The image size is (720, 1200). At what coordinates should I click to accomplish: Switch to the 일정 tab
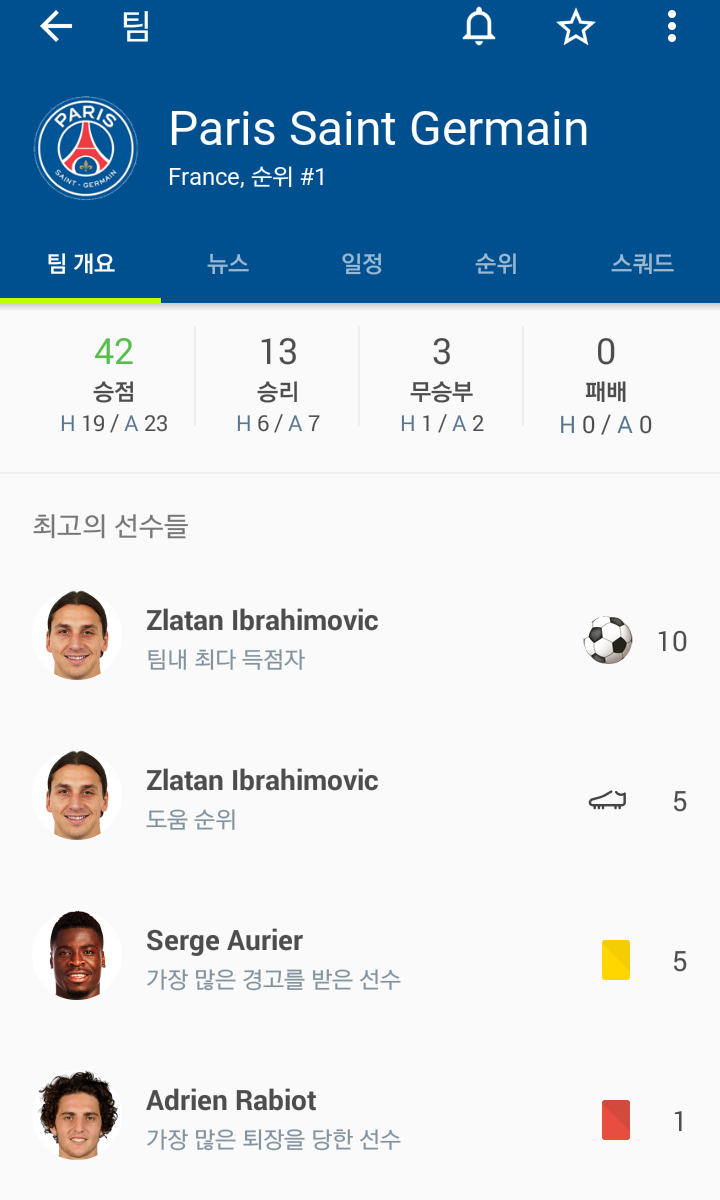tap(362, 264)
